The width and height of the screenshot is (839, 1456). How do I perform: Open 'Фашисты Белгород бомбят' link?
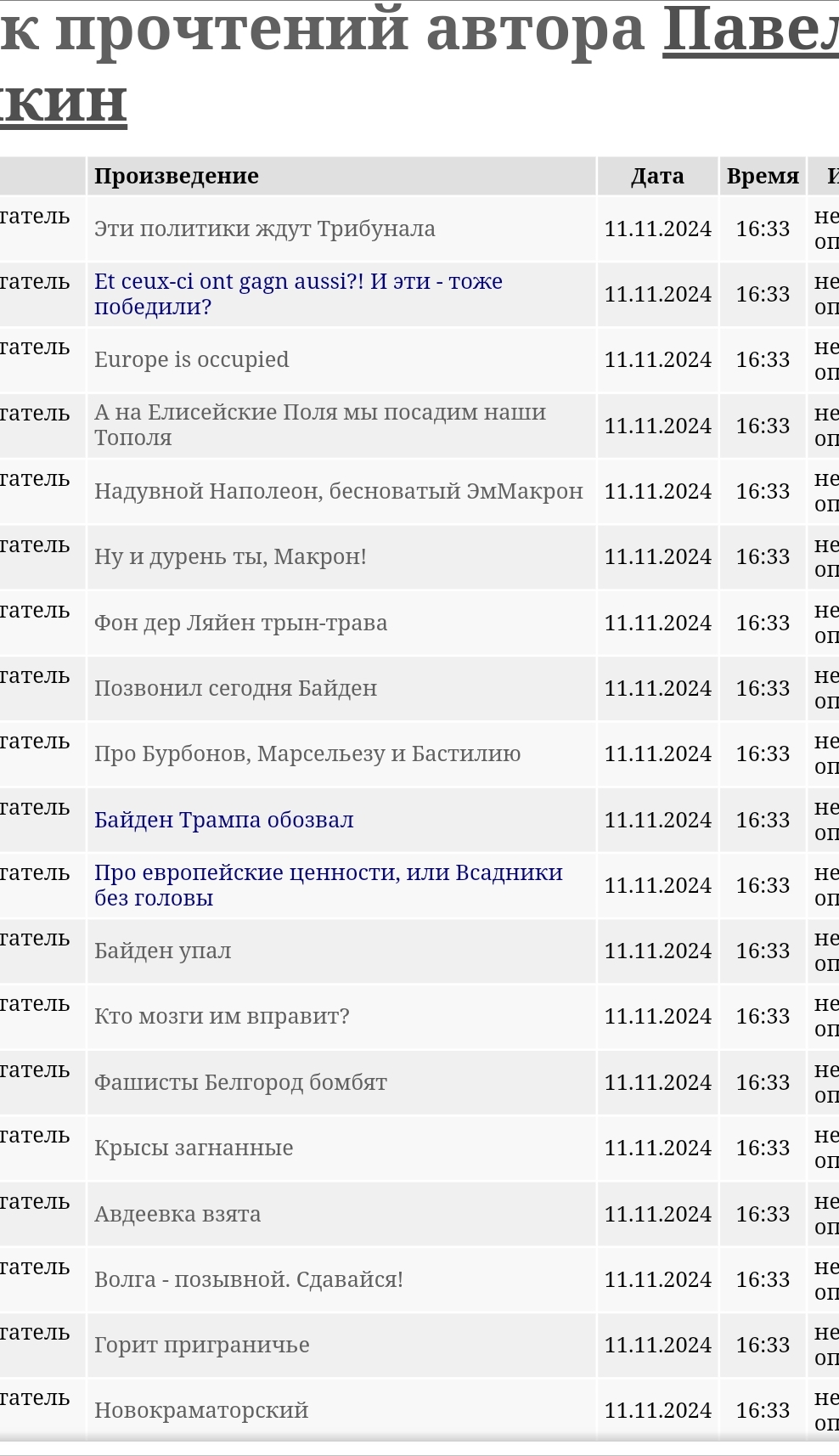click(240, 1083)
